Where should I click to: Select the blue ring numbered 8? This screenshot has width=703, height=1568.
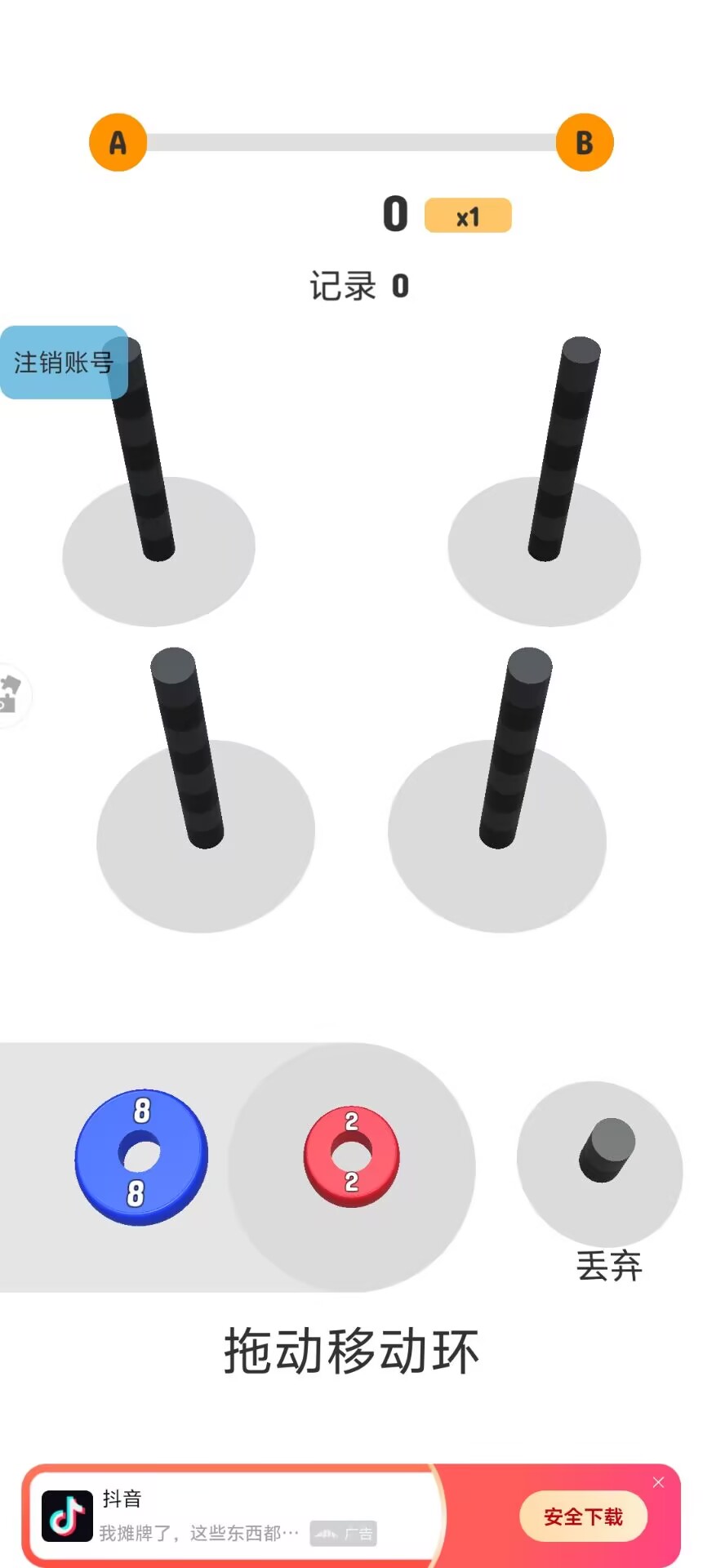pos(141,1156)
